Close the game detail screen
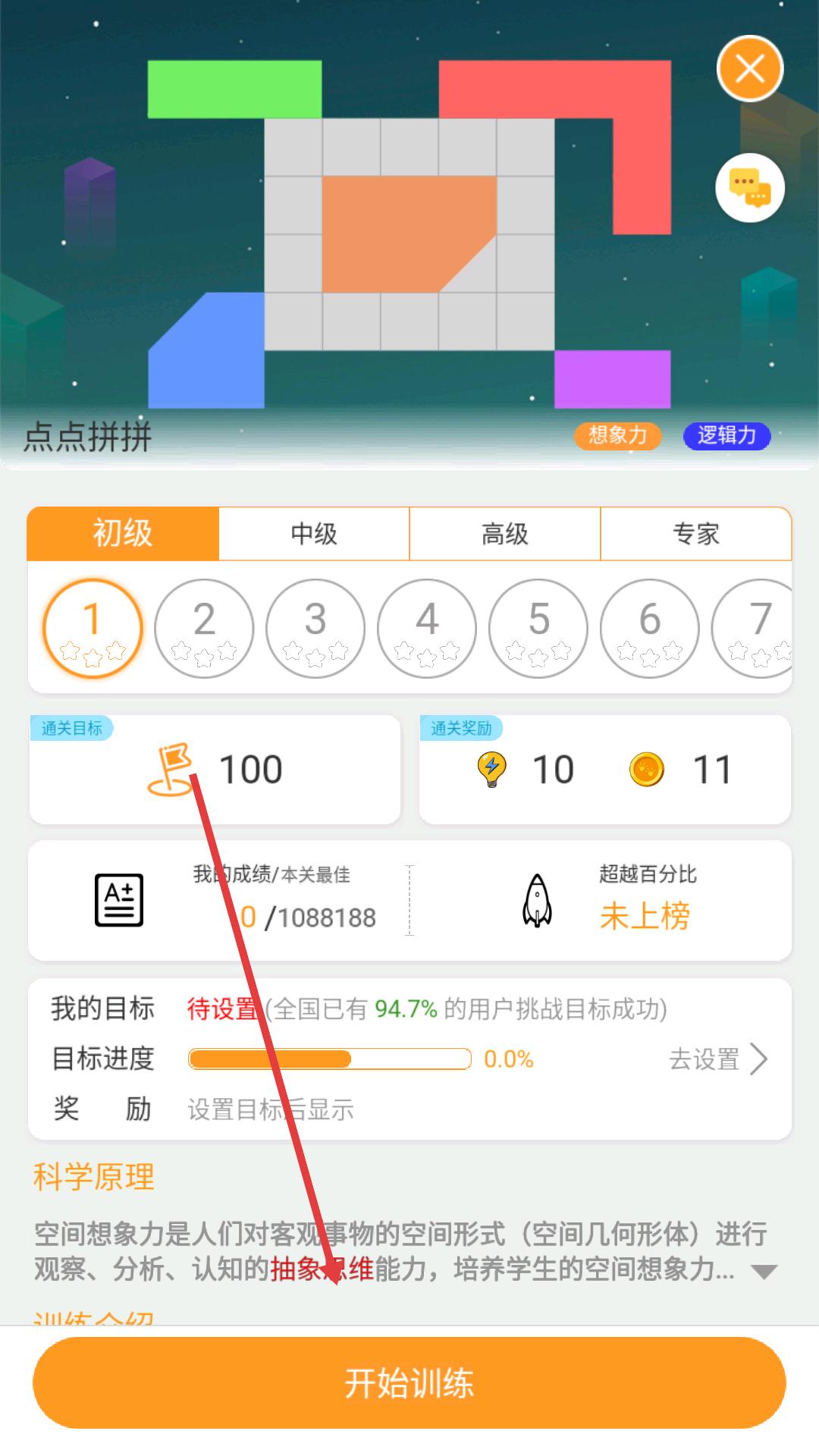 tap(749, 69)
